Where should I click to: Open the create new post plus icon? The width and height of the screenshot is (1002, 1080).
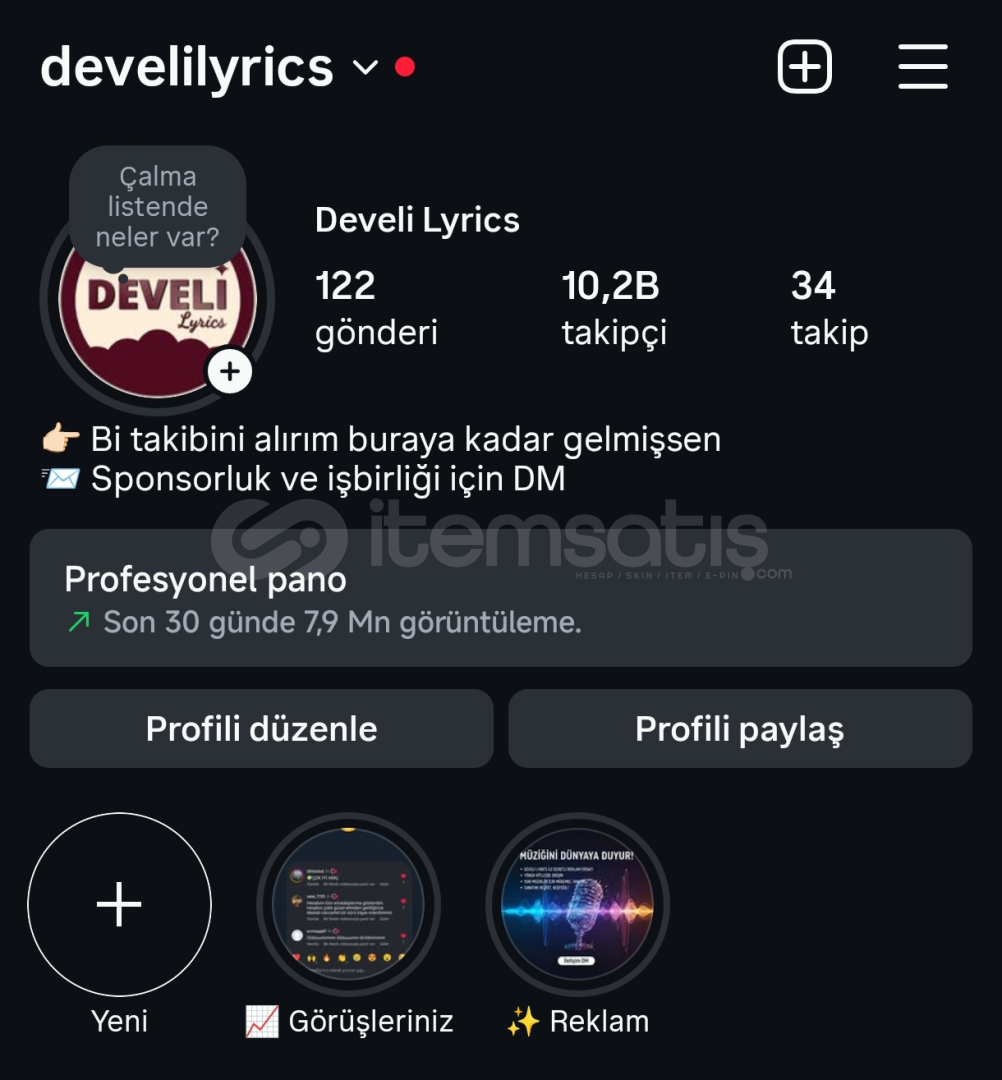pyautogui.click(x=804, y=67)
